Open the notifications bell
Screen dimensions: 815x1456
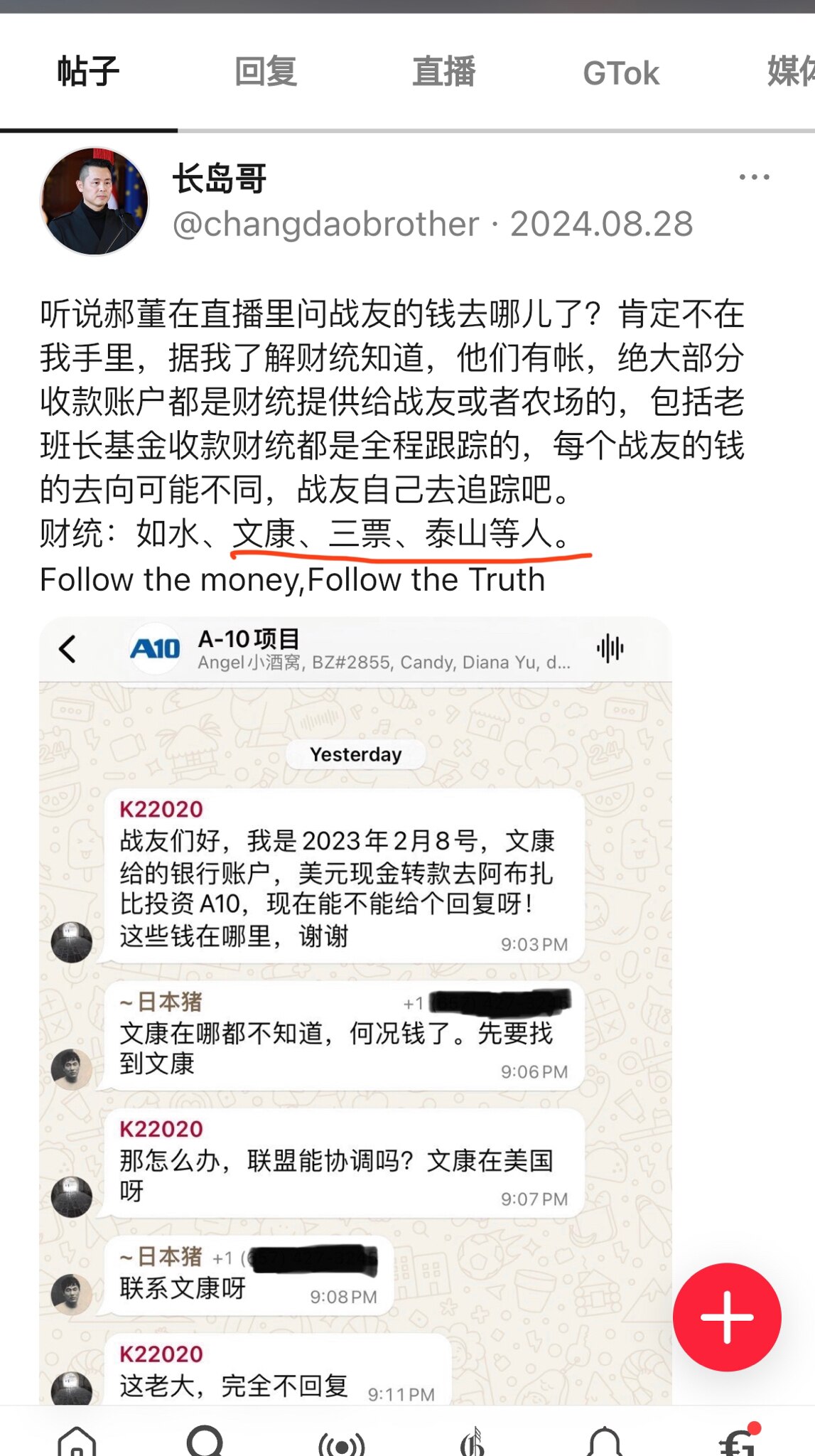coord(605,1442)
